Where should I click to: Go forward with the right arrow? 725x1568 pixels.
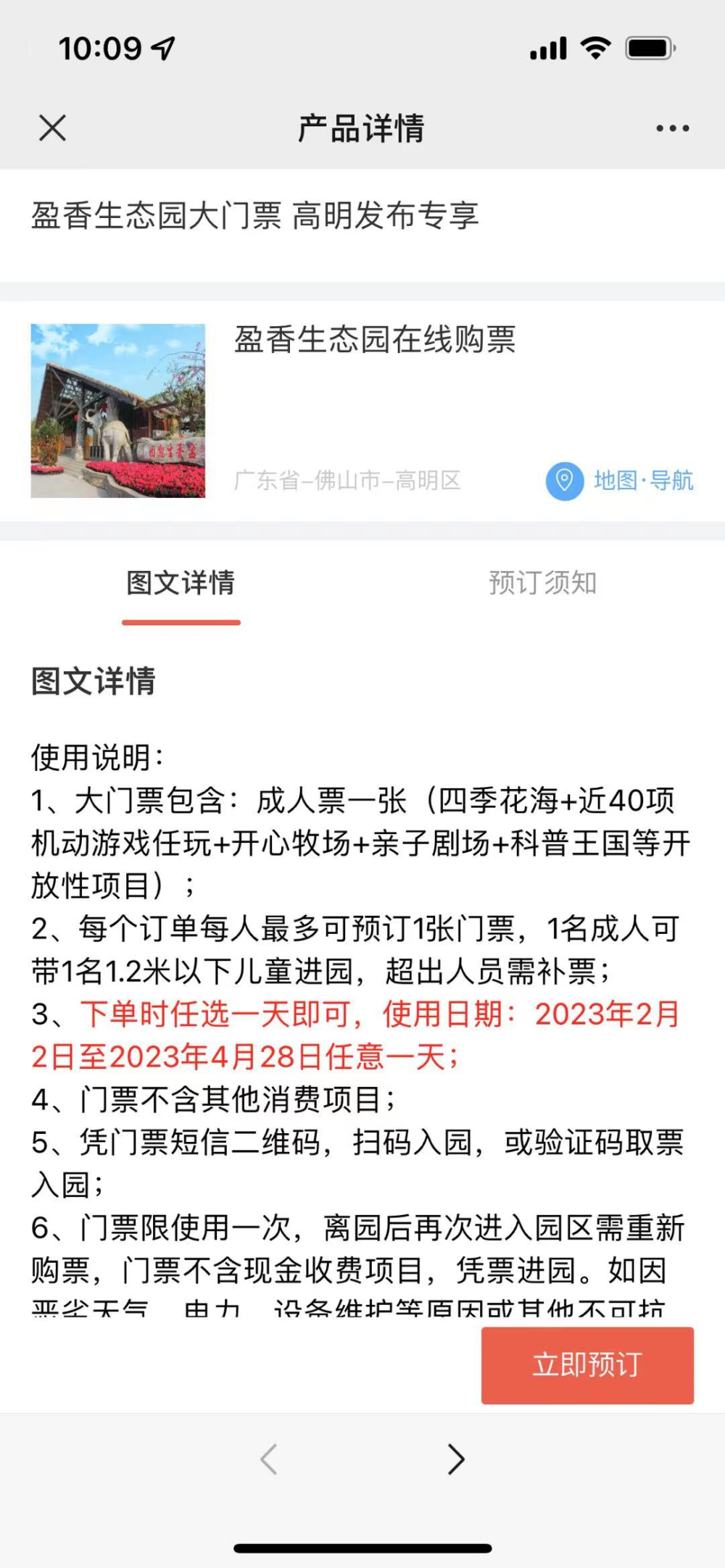click(x=455, y=1459)
